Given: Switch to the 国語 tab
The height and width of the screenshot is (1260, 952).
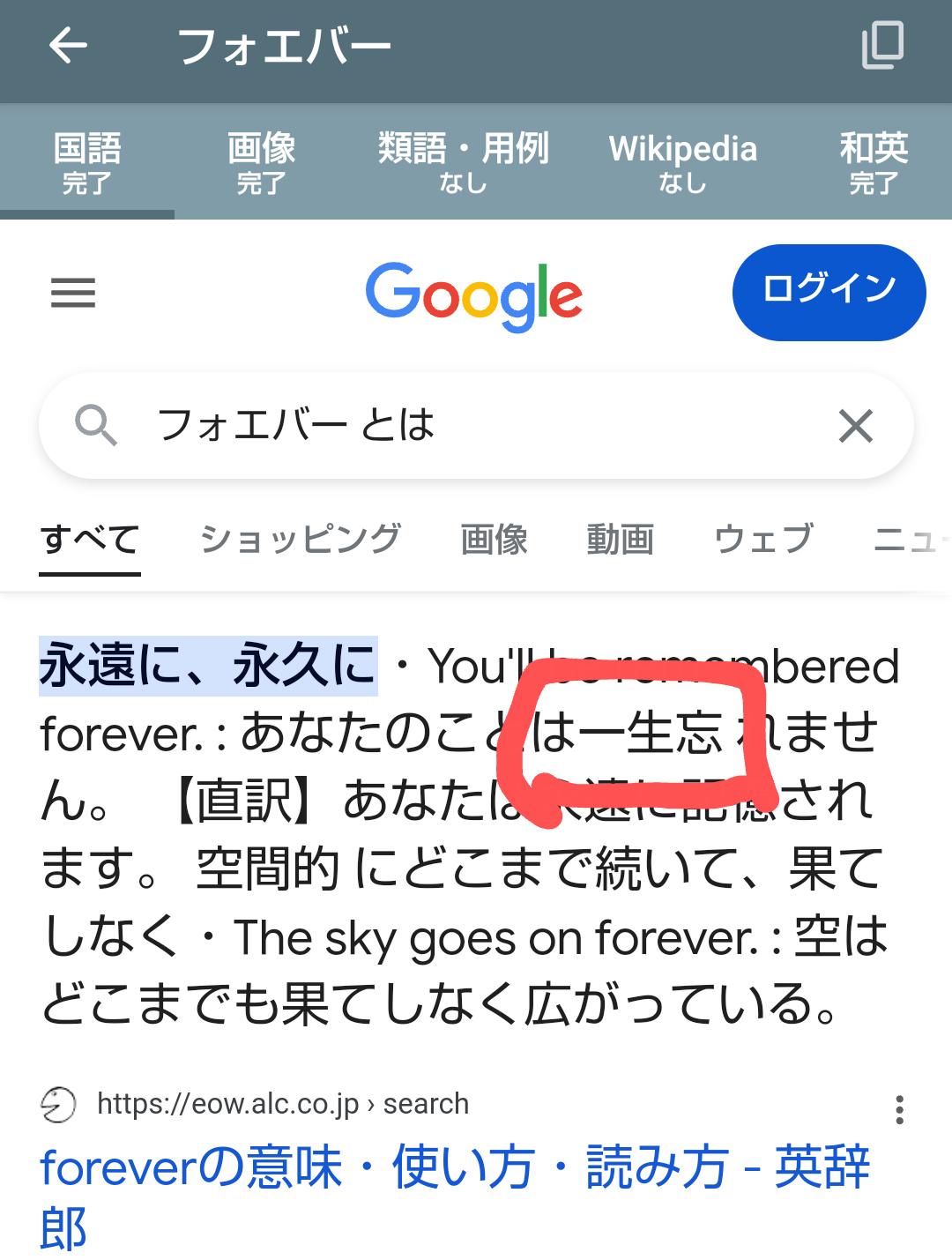Looking at the screenshot, I should point(86,161).
